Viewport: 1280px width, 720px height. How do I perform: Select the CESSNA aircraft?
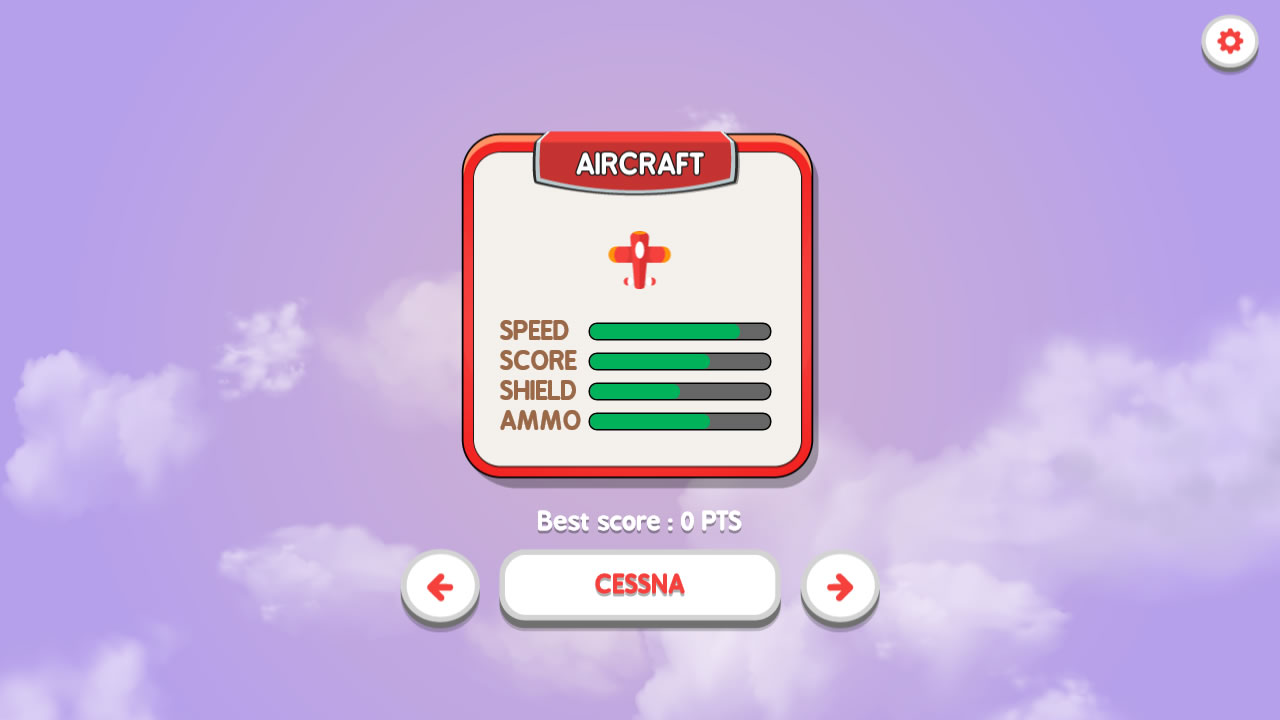pos(640,585)
